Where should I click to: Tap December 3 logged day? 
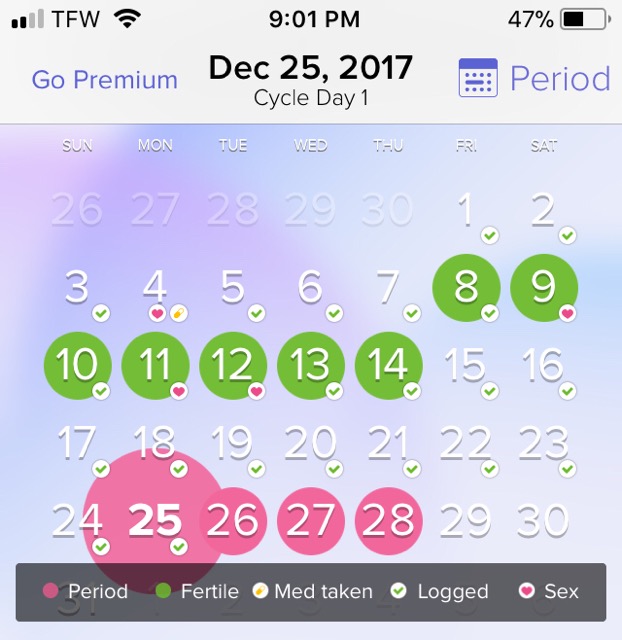78,288
